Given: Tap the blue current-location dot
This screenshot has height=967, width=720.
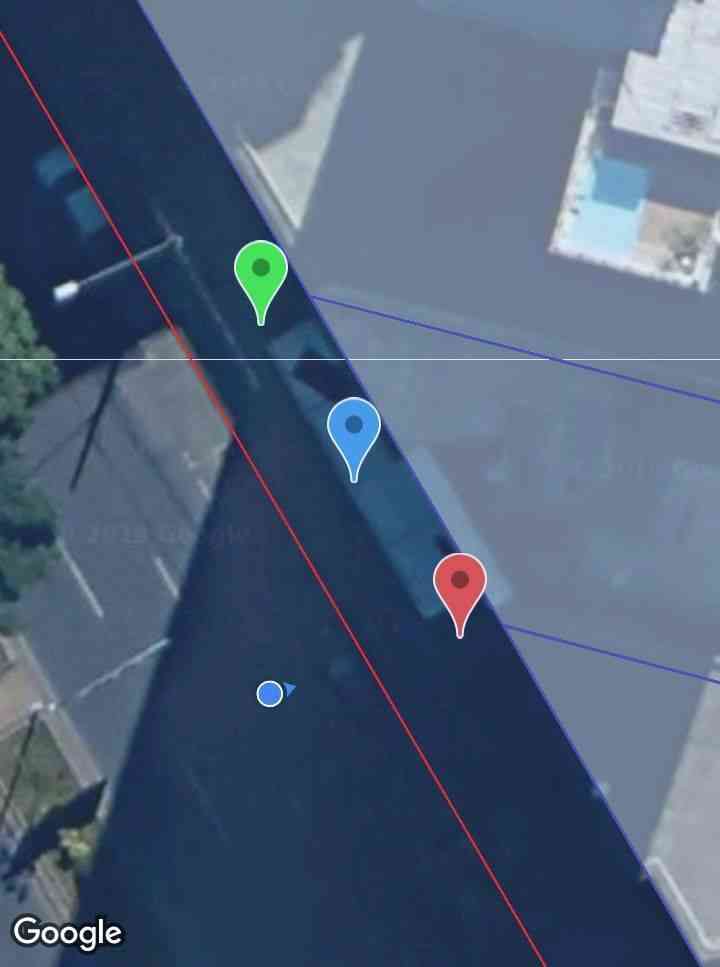Looking at the screenshot, I should click(269, 693).
